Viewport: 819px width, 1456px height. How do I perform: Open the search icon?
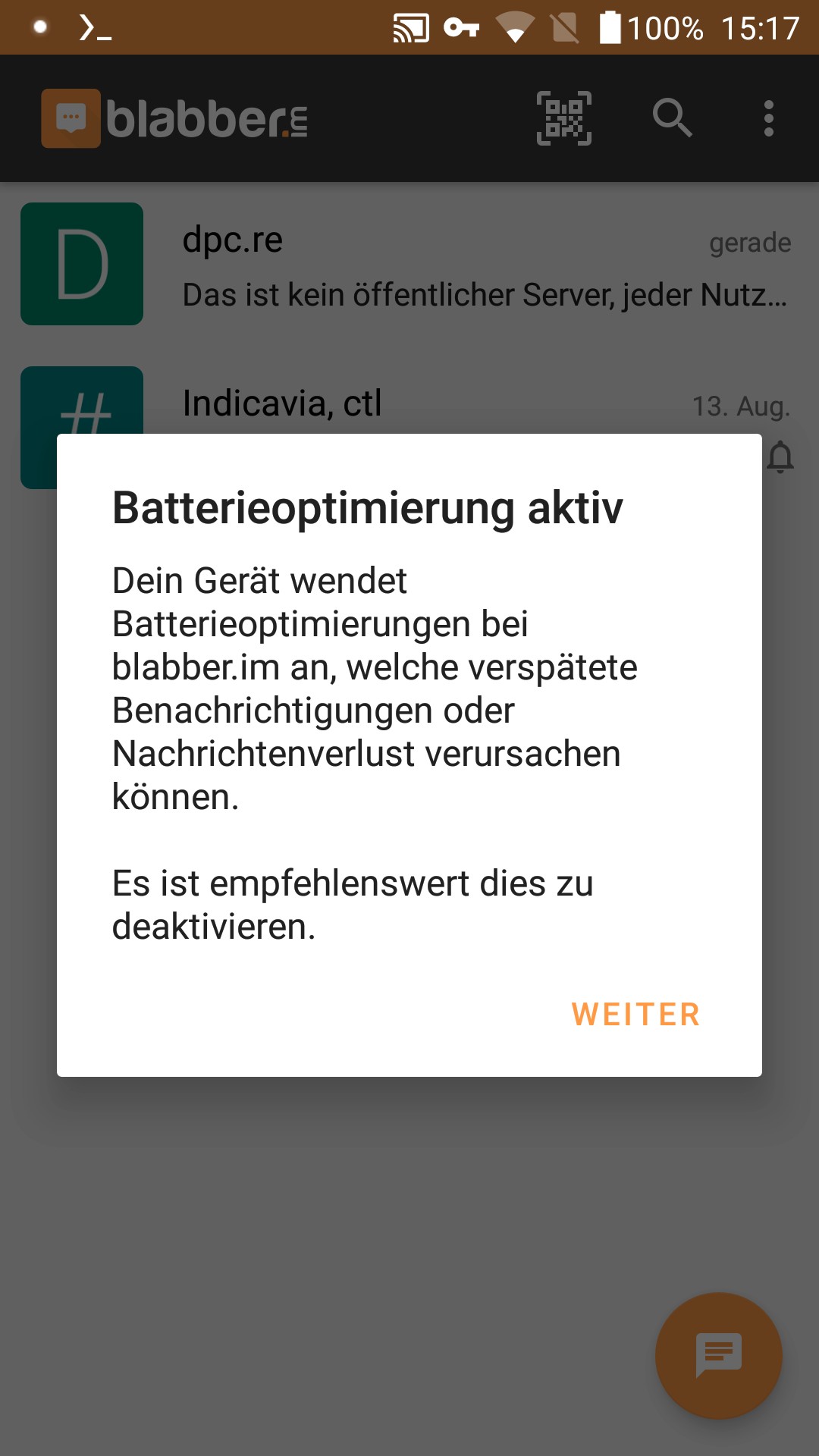(x=672, y=118)
